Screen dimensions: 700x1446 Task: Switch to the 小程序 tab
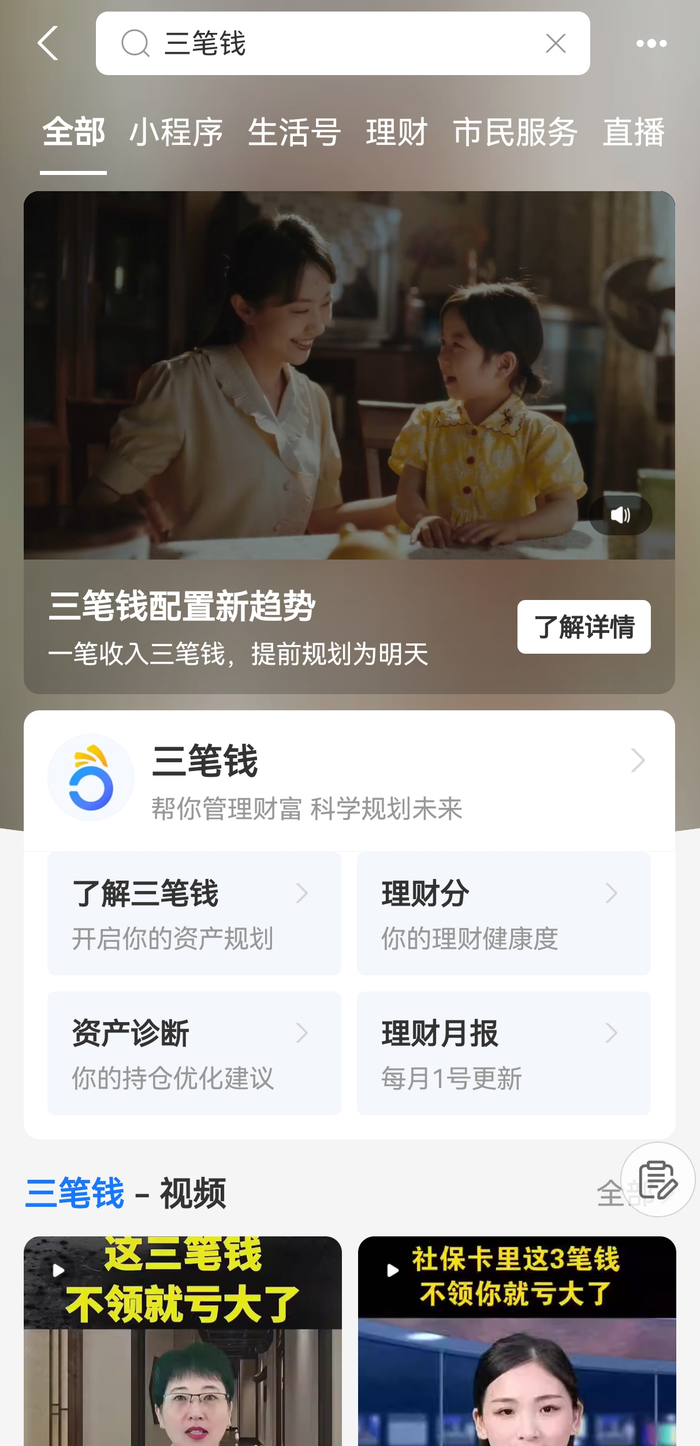pos(176,133)
